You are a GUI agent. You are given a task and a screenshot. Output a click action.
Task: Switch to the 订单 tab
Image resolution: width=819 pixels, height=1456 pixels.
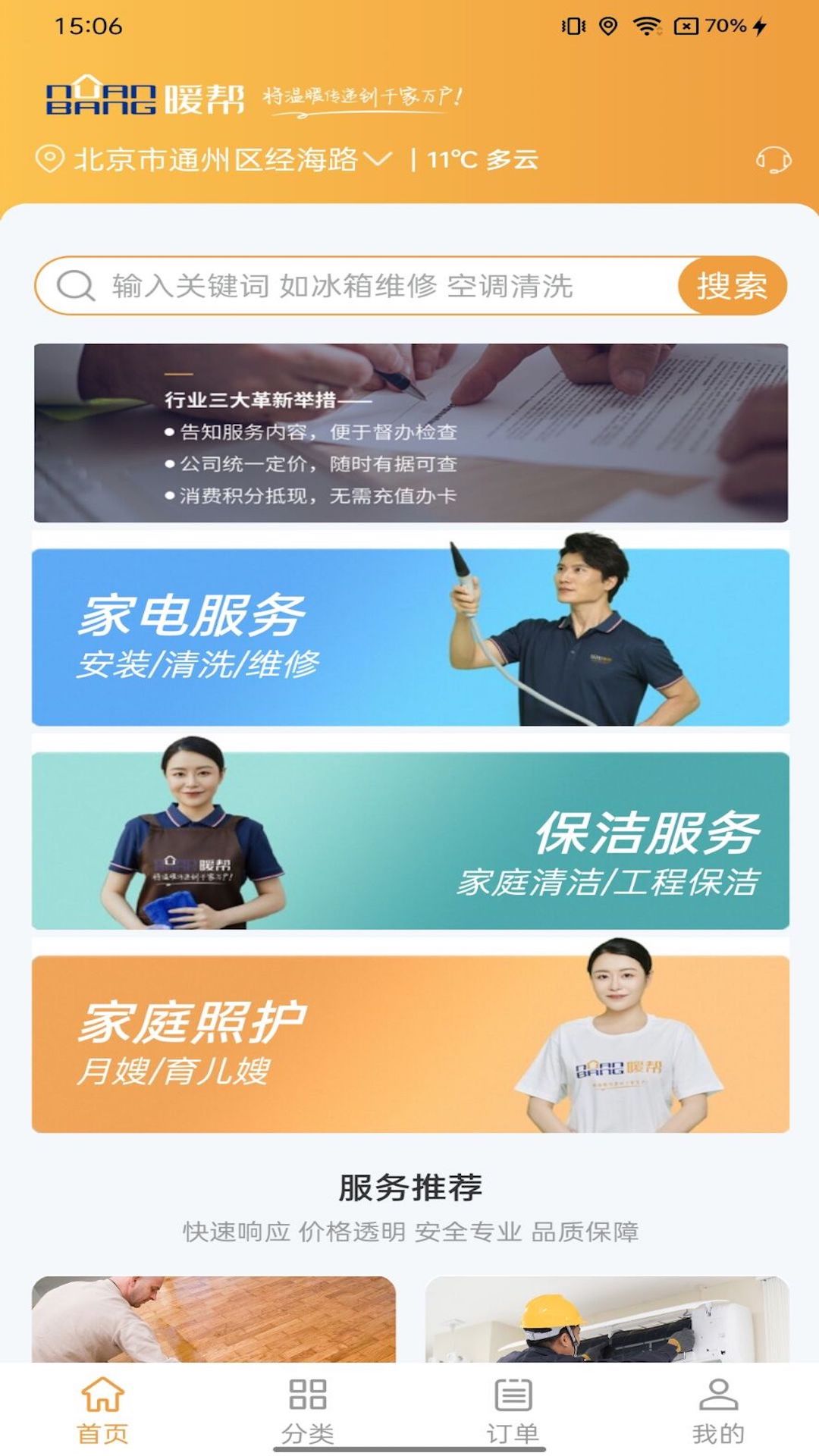513,1410
